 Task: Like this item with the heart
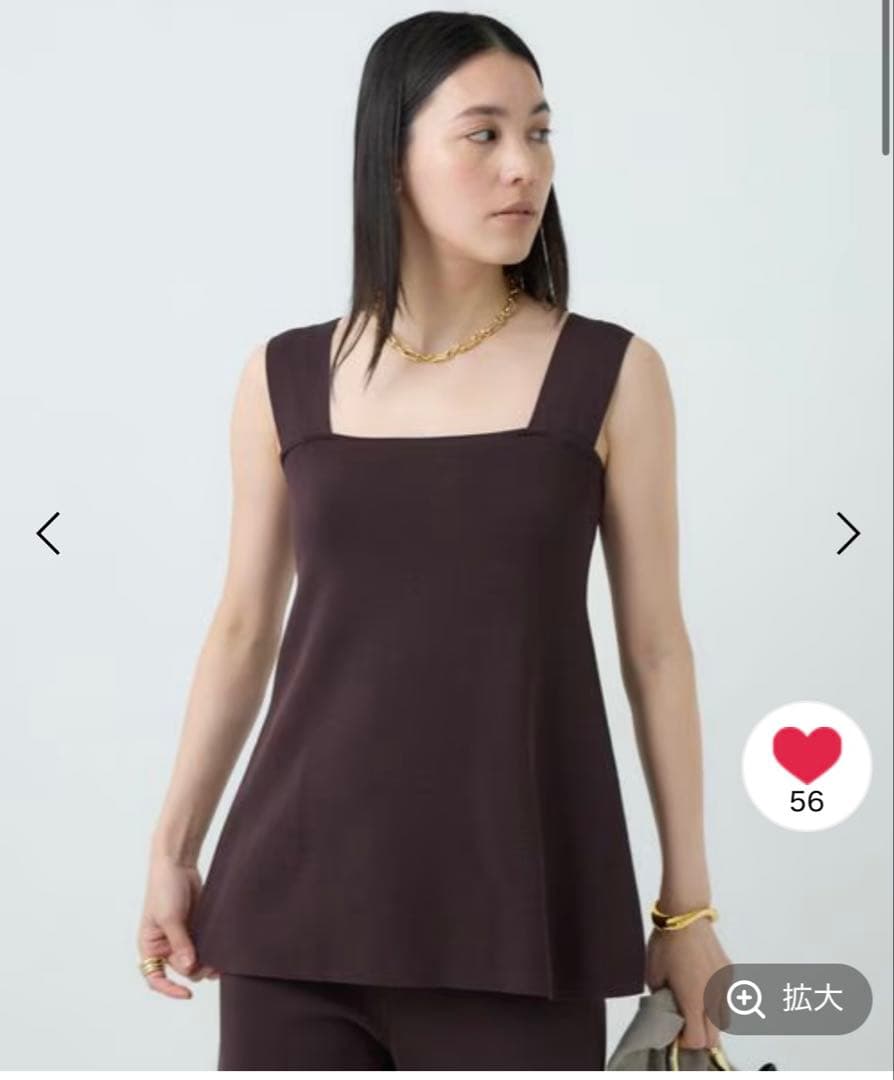point(806,756)
